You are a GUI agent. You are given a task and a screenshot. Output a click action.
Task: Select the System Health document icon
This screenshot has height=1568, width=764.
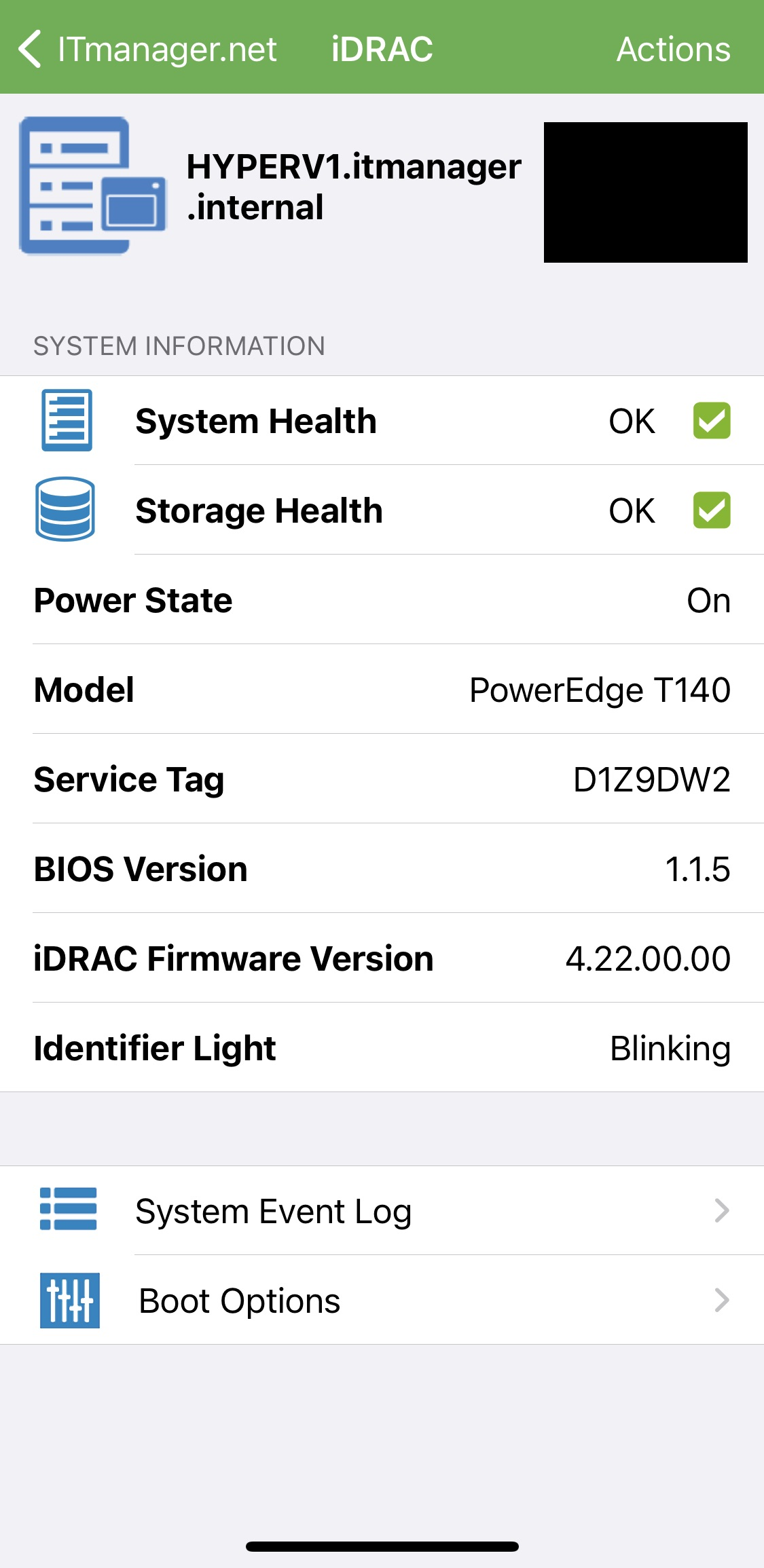66,420
